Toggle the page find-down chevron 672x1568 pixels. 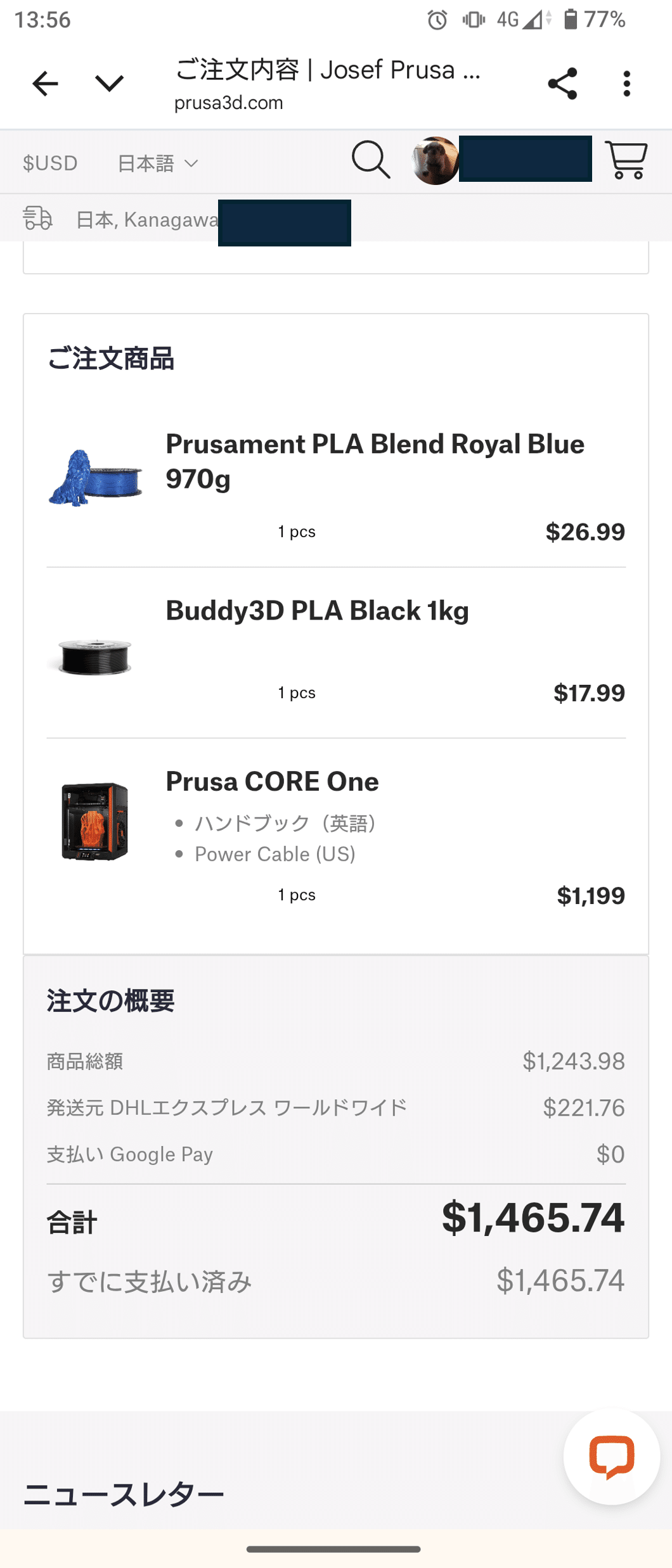point(108,83)
